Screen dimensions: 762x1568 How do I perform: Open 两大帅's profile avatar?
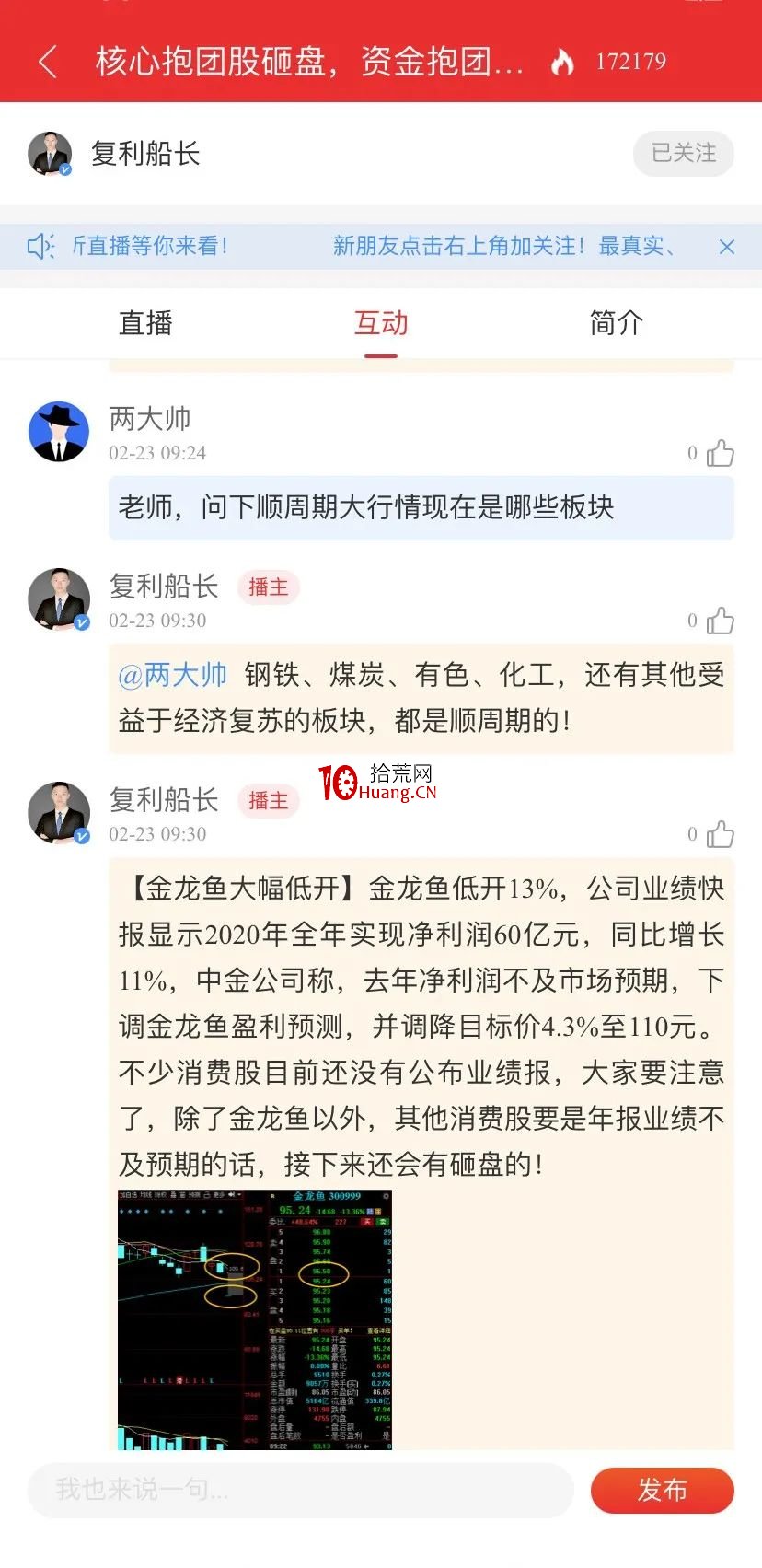59,432
